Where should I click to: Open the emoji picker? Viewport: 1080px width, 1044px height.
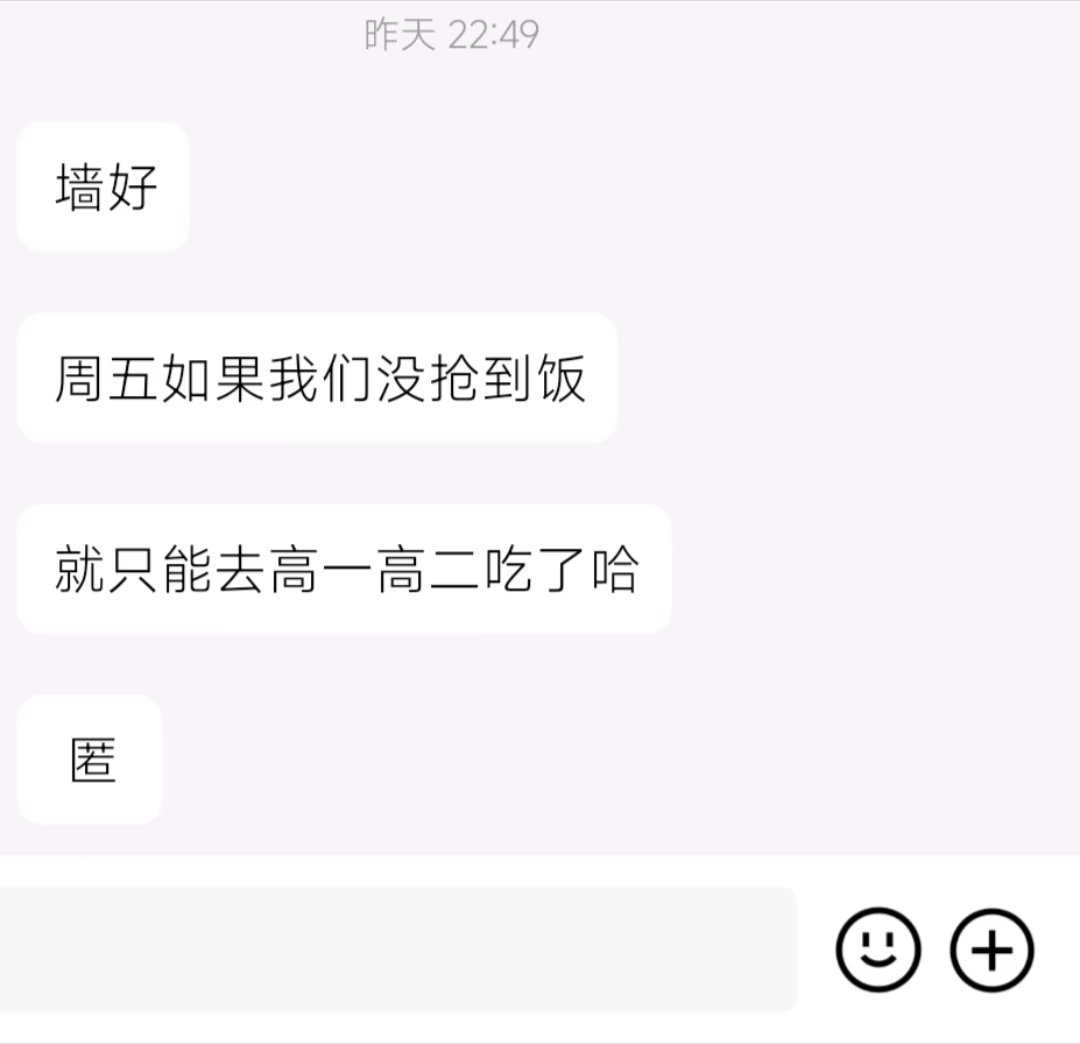tap(877, 950)
